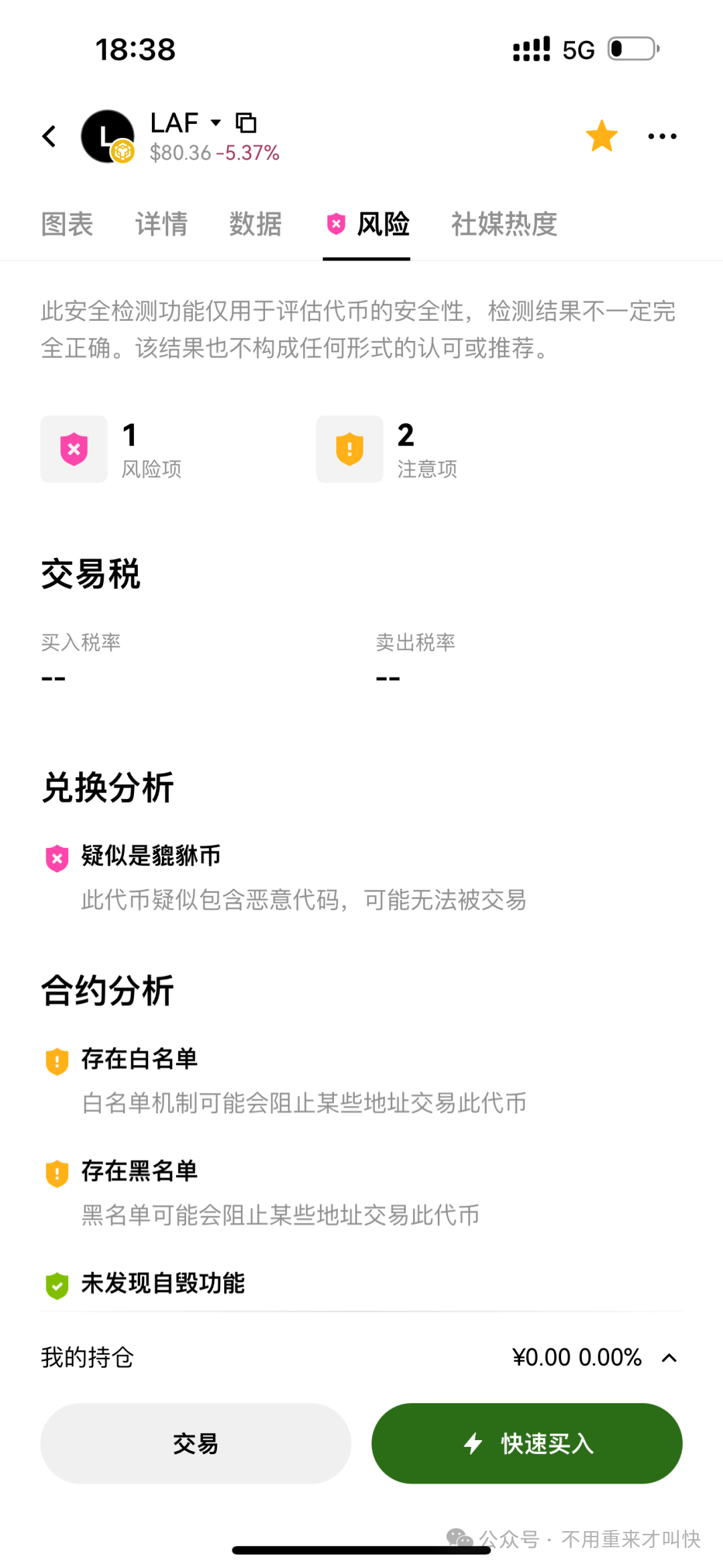Click the pink risk shield beside 风险项 count
The image size is (723, 1568).
pos(74,449)
